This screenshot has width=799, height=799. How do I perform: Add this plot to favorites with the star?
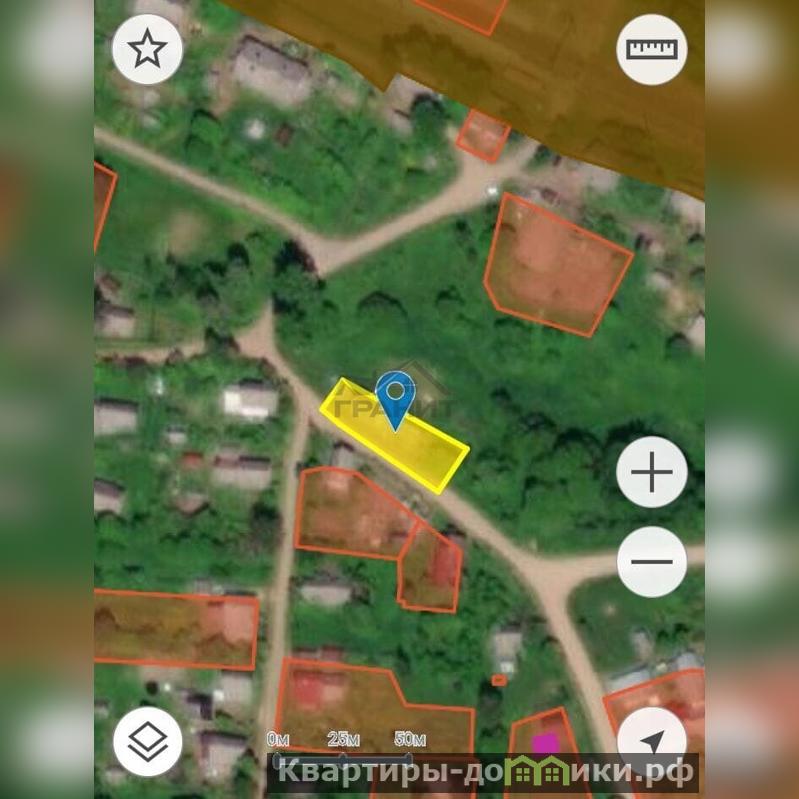point(147,48)
